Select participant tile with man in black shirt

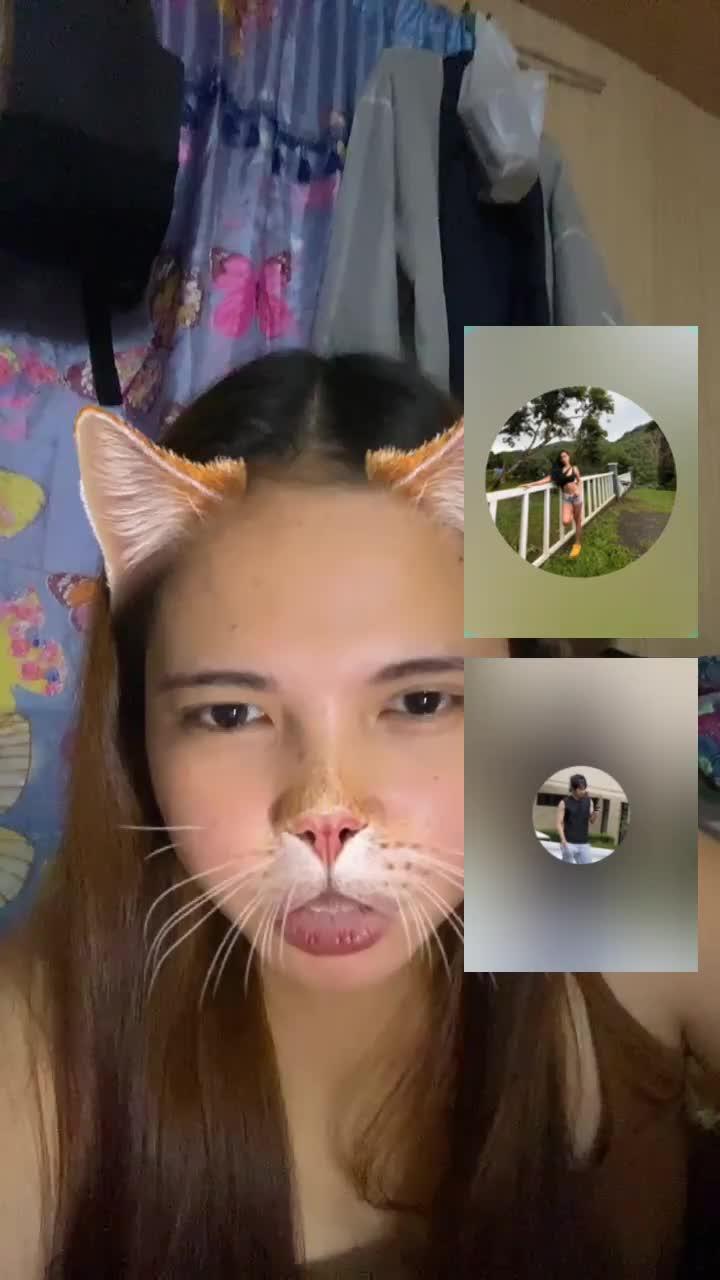(580, 814)
